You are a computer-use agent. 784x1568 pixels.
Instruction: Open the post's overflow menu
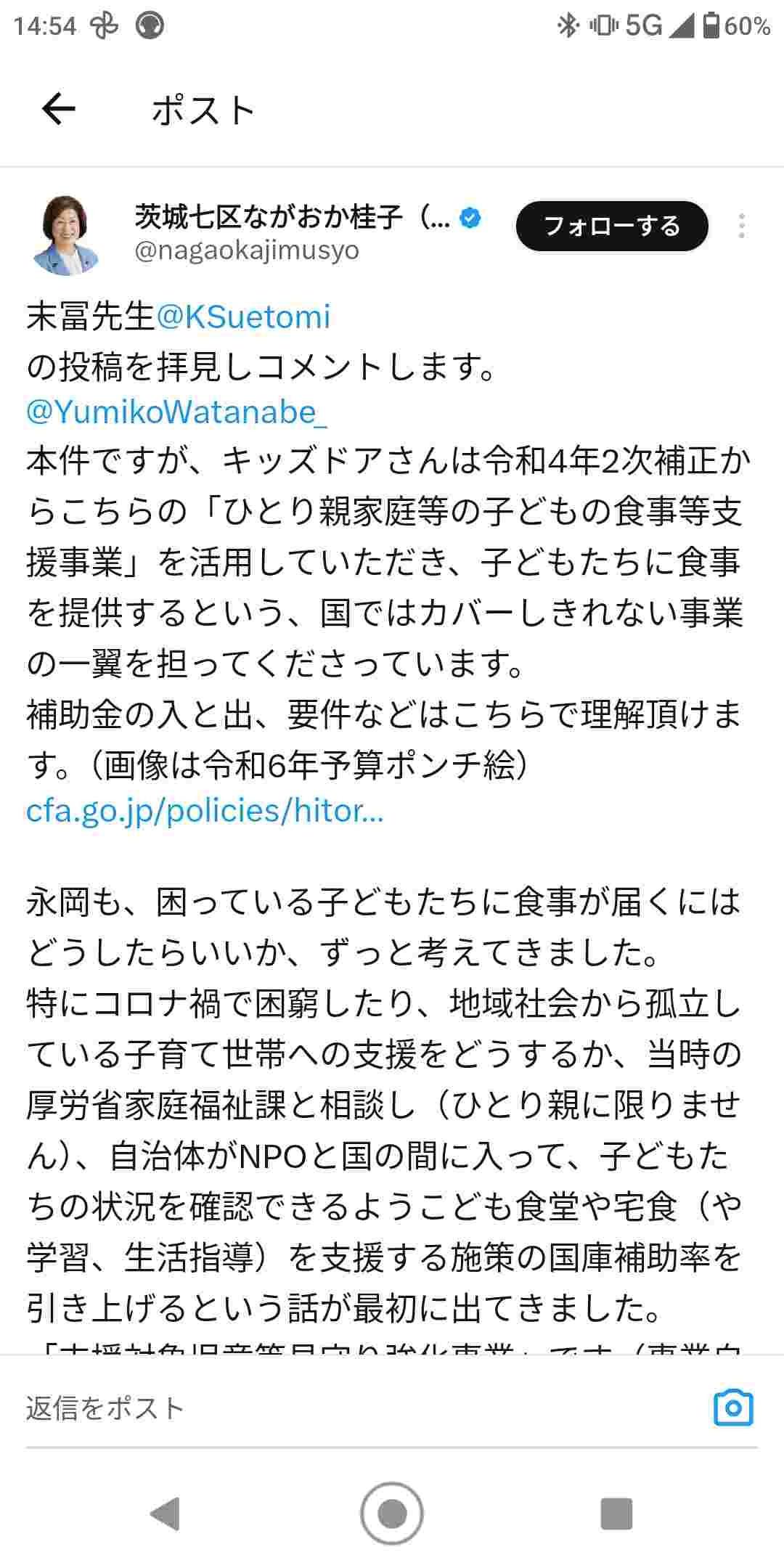(x=741, y=226)
